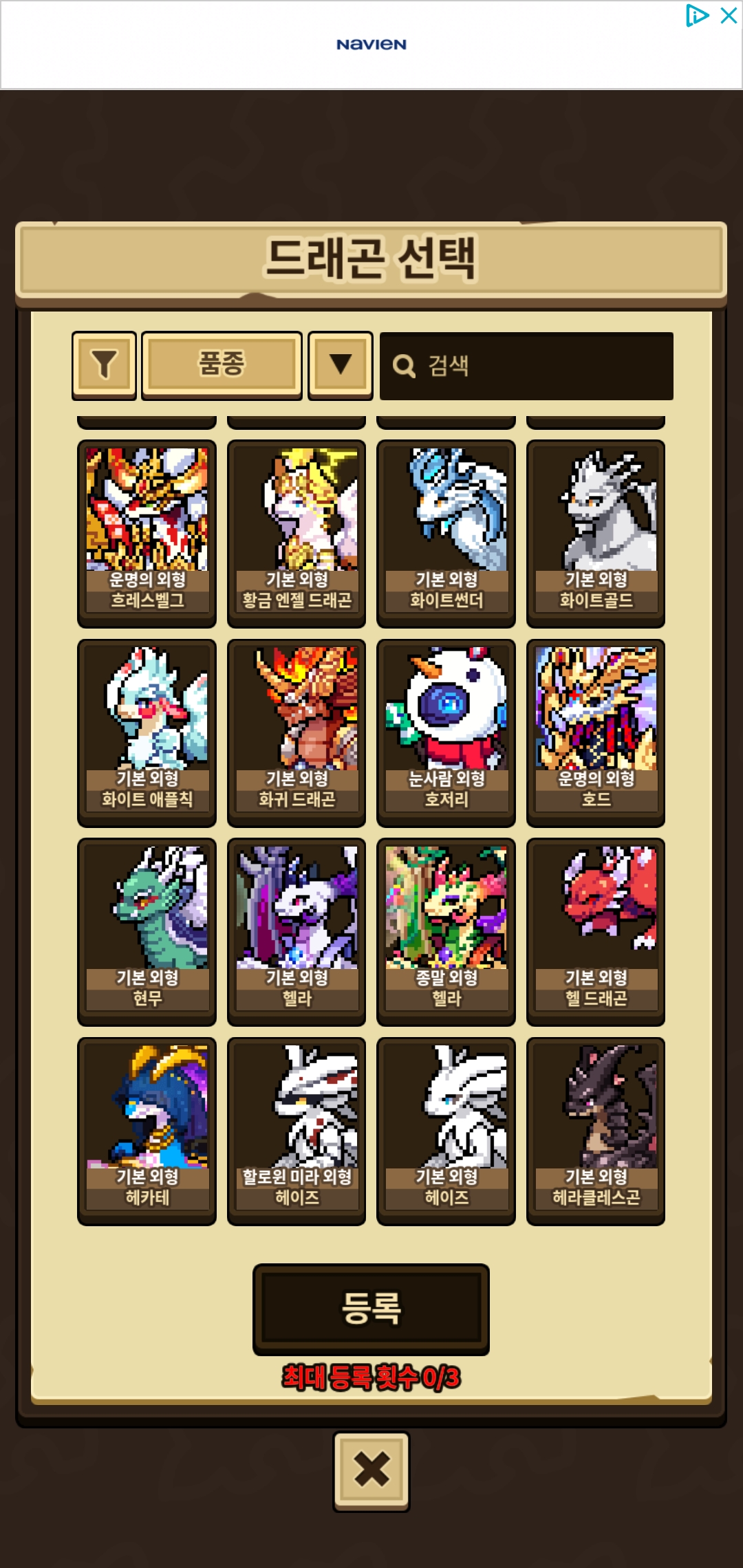Pick the 헬 드래곤 card
The width and height of the screenshot is (743, 1568).
pyautogui.click(x=596, y=931)
